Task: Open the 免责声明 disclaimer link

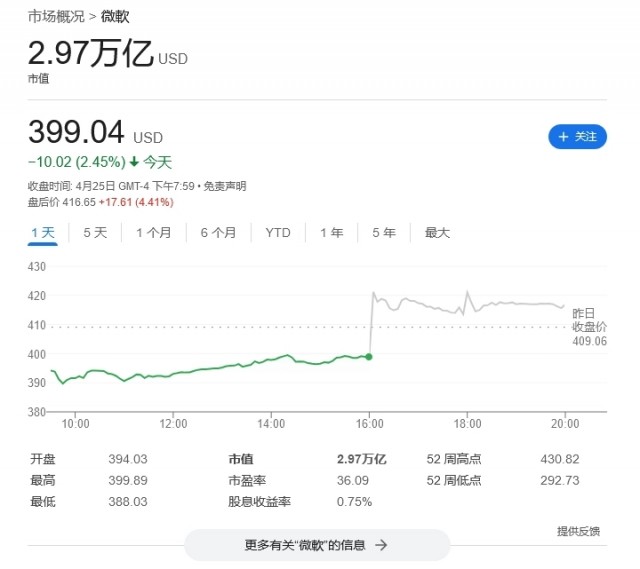Action: pos(225,186)
